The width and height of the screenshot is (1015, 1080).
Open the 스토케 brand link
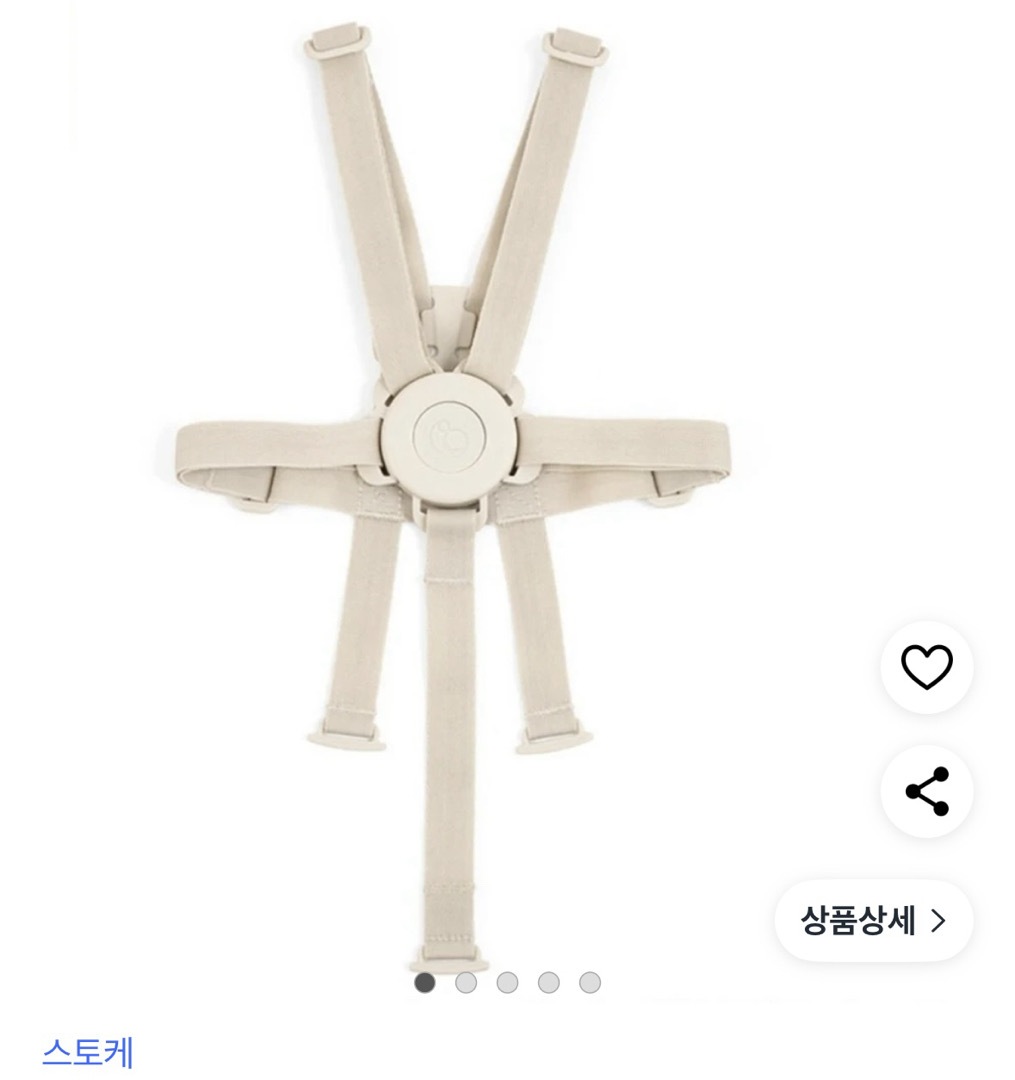[88, 1052]
